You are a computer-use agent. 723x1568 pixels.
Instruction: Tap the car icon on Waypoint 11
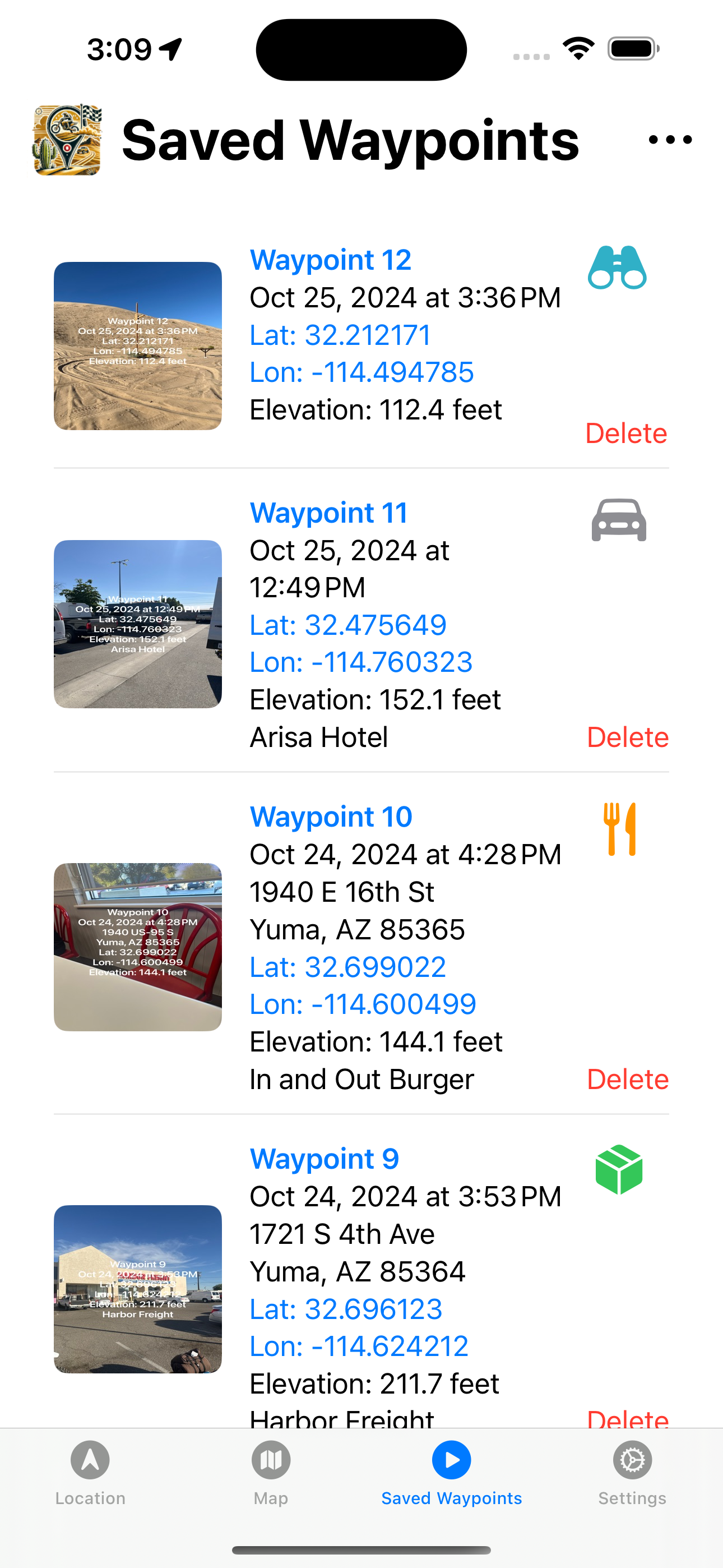[619, 520]
